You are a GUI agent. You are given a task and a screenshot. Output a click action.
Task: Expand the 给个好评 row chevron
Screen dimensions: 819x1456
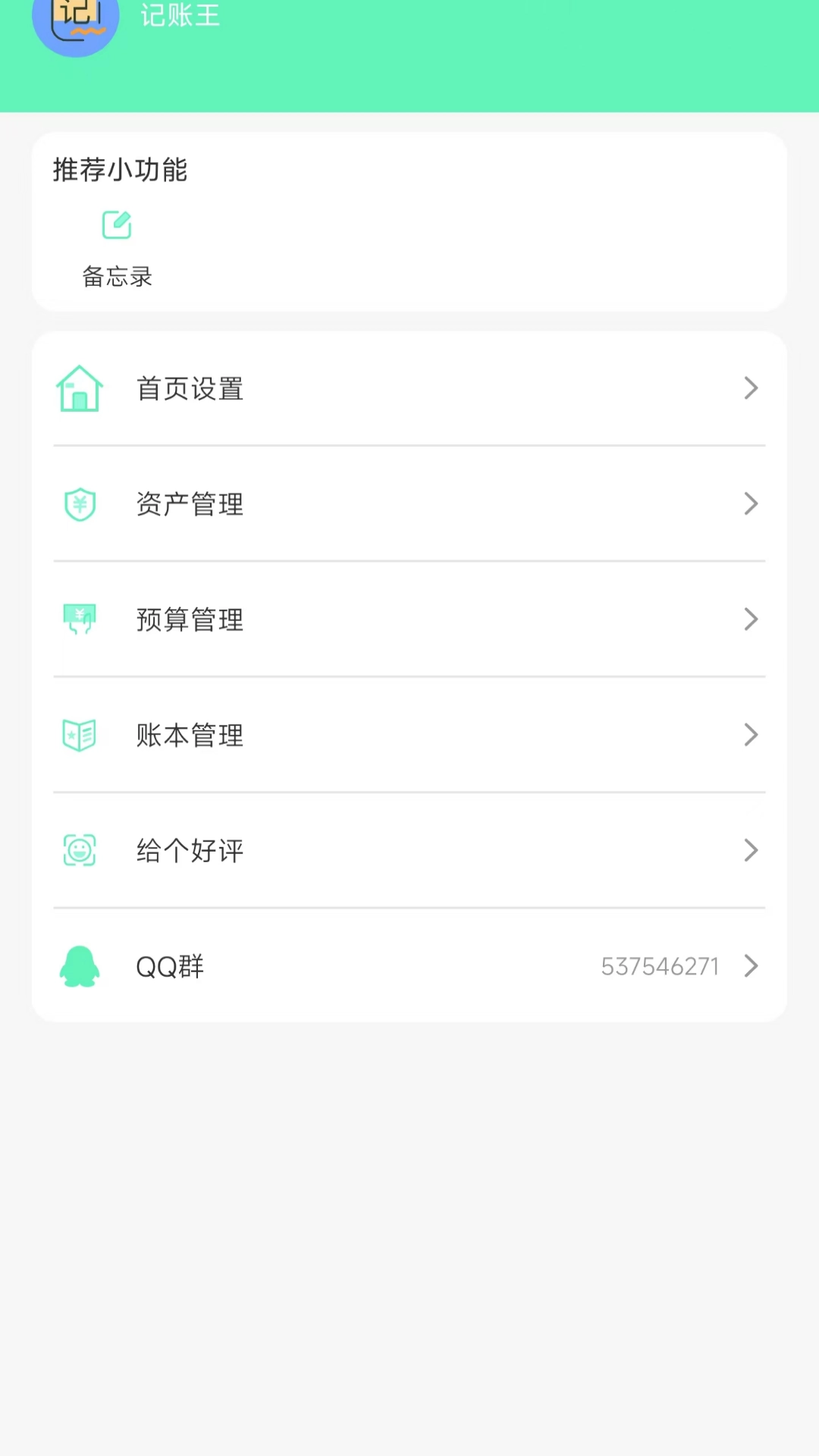click(x=751, y=850)
